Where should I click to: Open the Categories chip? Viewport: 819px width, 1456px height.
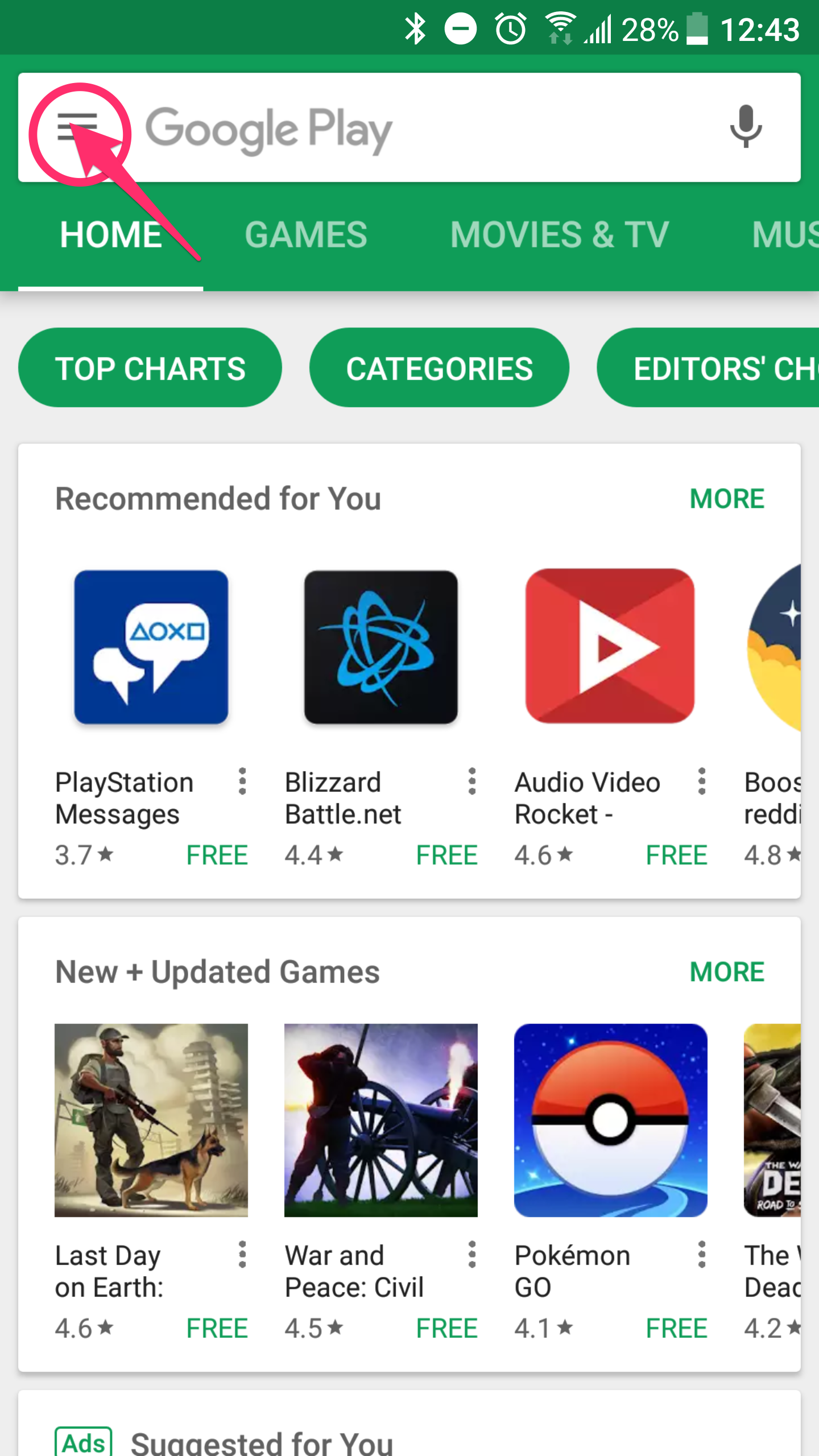coord(439,368)
